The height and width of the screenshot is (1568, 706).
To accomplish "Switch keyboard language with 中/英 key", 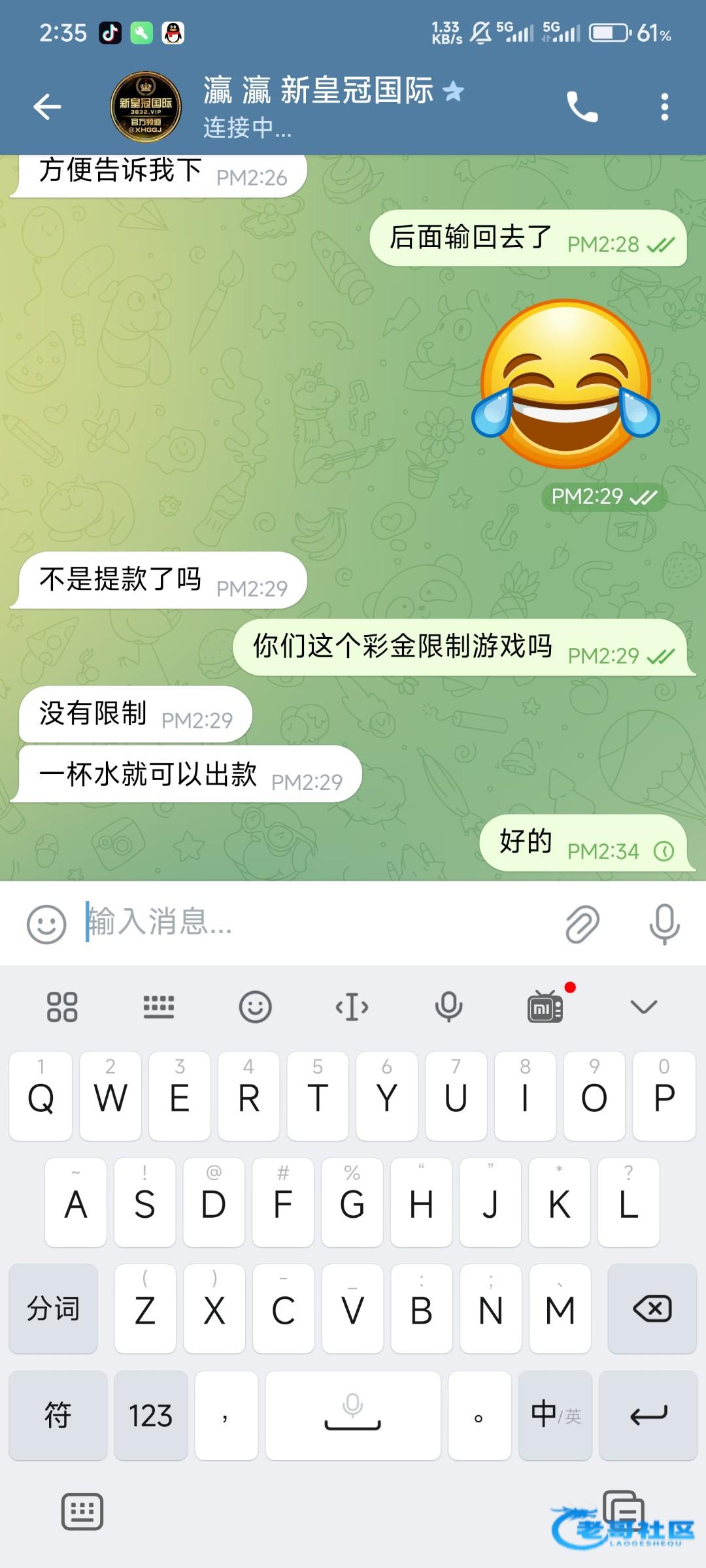I will click(x=555, y=1415).
